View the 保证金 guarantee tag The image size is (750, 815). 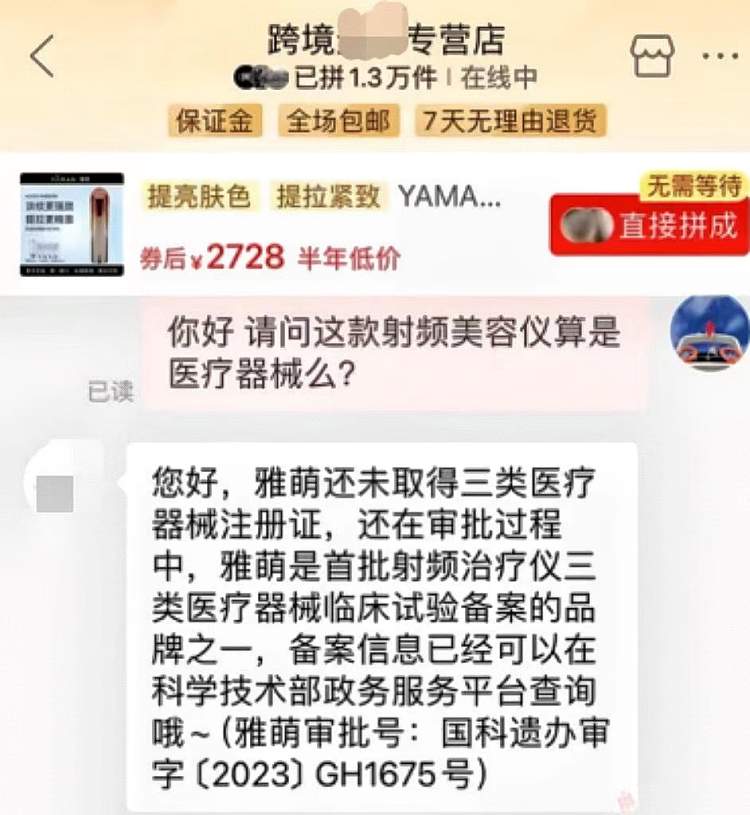pyautogui.click(x=215, y=121)
